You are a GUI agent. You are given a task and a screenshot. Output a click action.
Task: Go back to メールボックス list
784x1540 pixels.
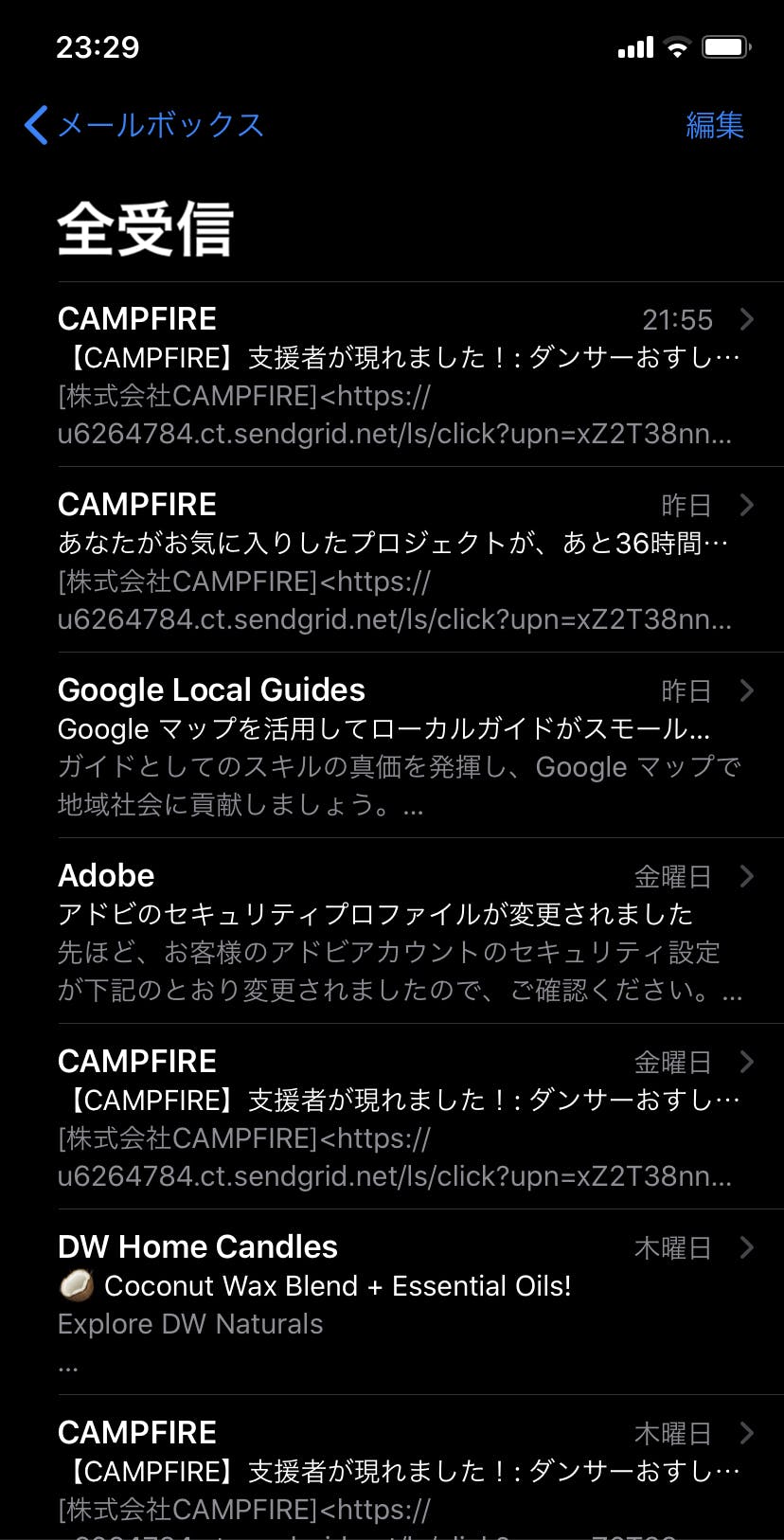(144, 125)
